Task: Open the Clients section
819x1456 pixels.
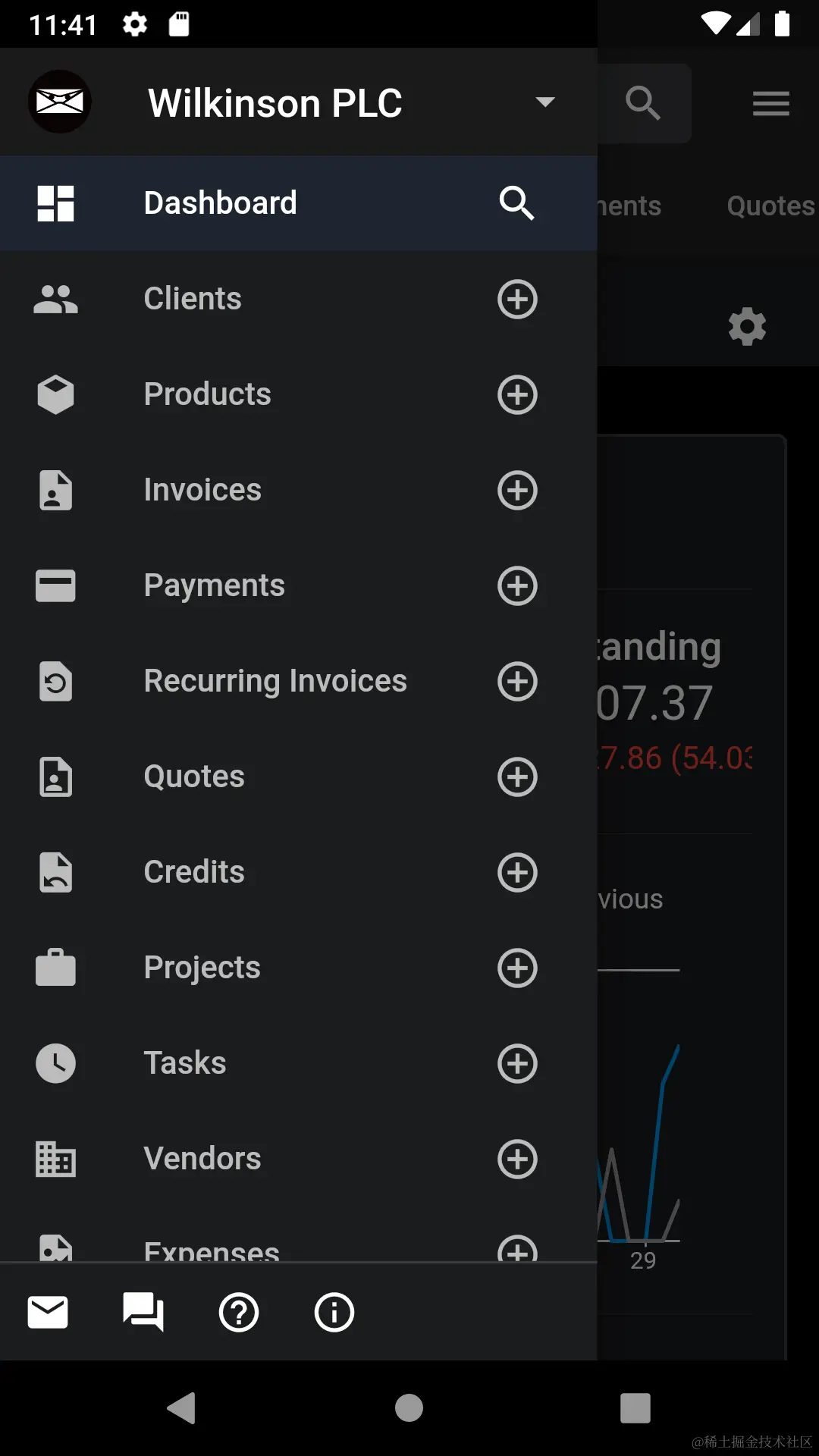Action: [x=193, y=299]
